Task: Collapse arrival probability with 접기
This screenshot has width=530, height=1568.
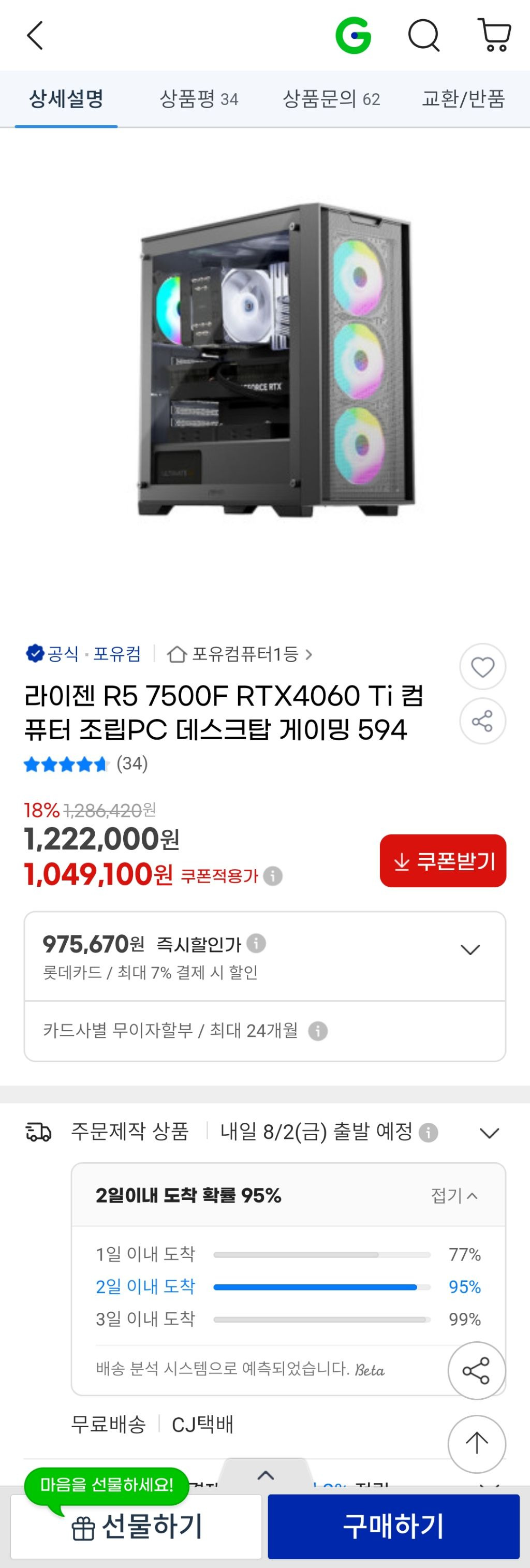Action: pyautogui.click(x=454, y=1195)
